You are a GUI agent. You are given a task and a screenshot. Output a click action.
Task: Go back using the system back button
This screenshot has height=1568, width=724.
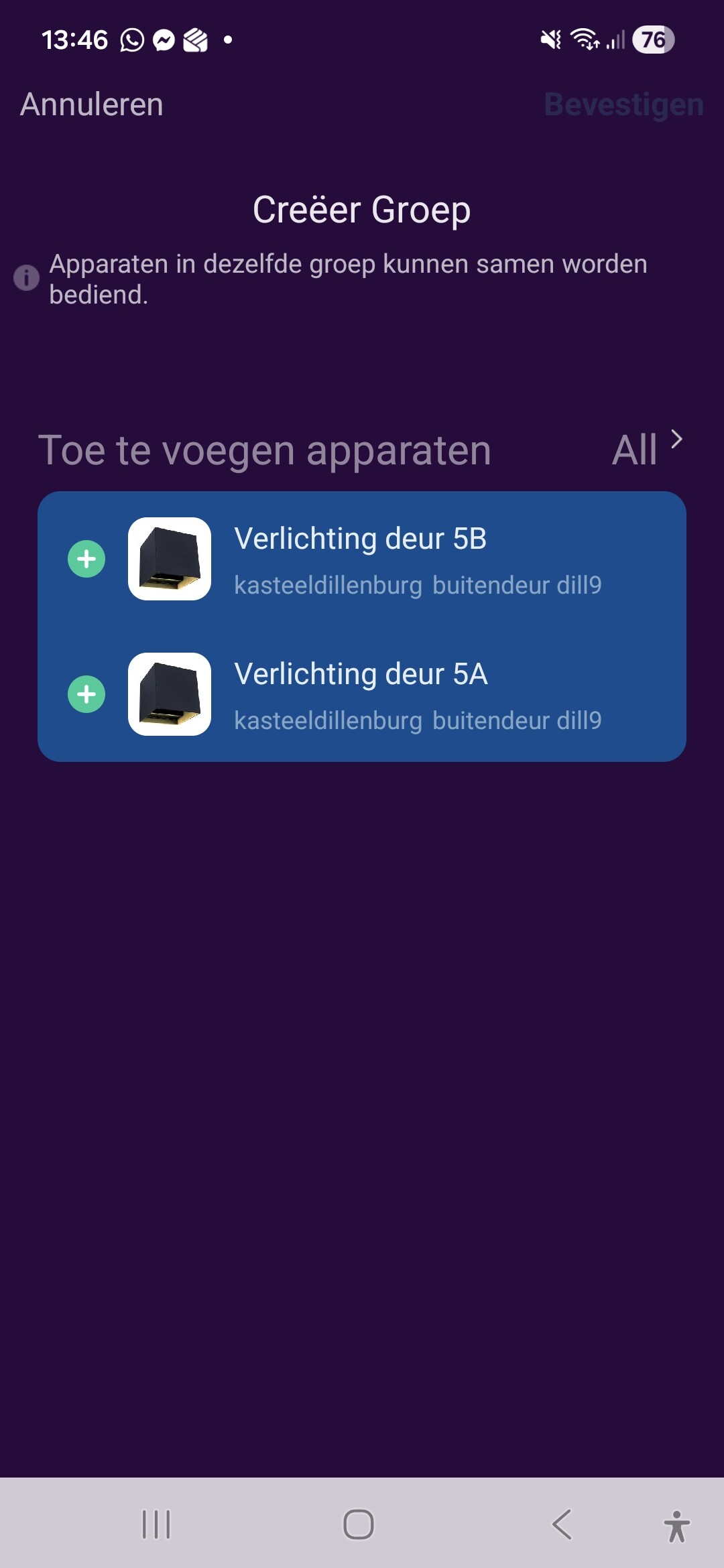coord(562,1524)
